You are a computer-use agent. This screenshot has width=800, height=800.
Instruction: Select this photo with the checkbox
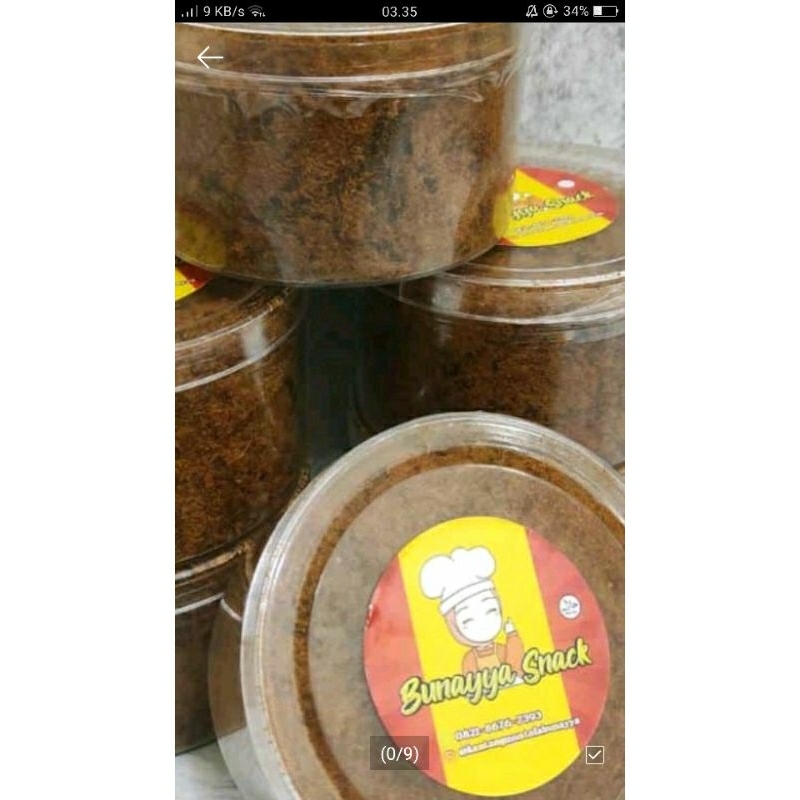pos(595,755)
